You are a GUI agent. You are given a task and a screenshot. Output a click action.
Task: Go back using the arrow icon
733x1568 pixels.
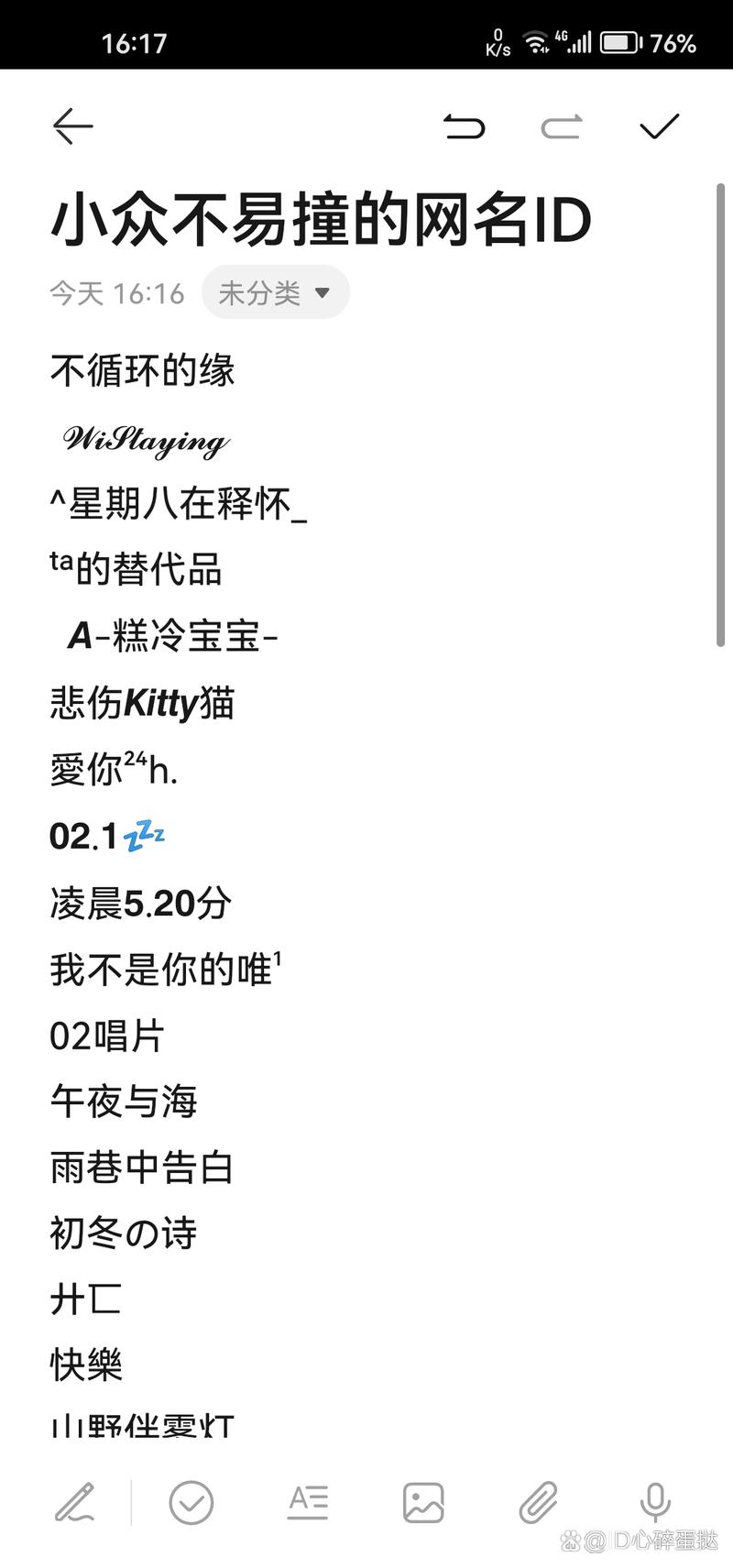(73, 126)
